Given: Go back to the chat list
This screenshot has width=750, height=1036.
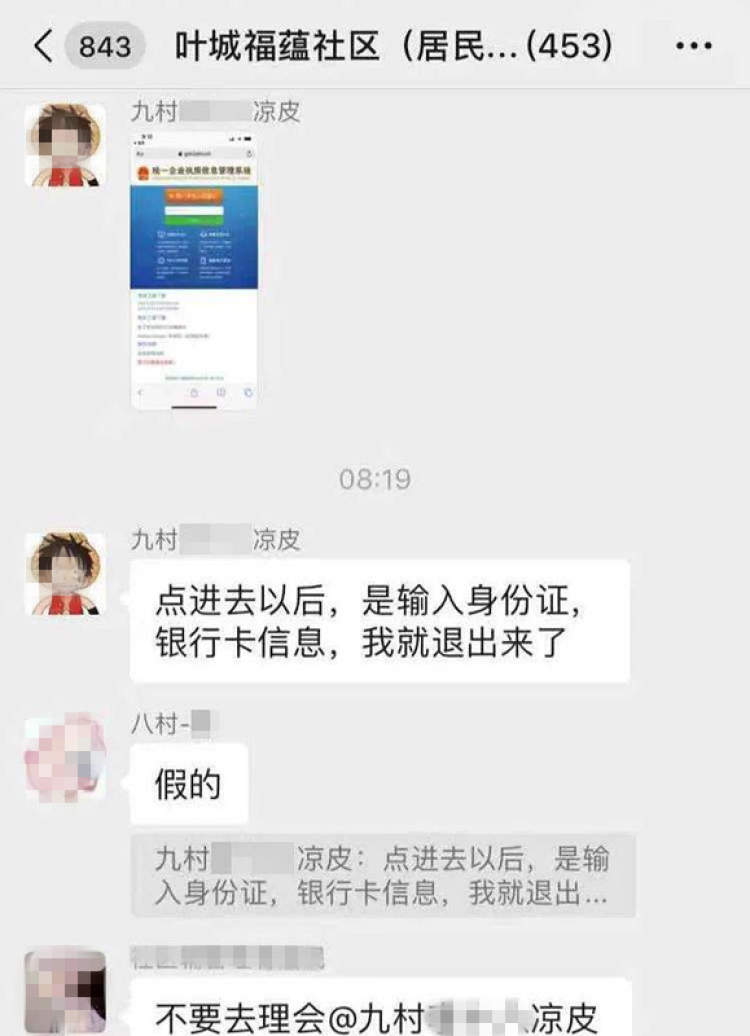Looking at the screenshot, I should click(42, 47).
